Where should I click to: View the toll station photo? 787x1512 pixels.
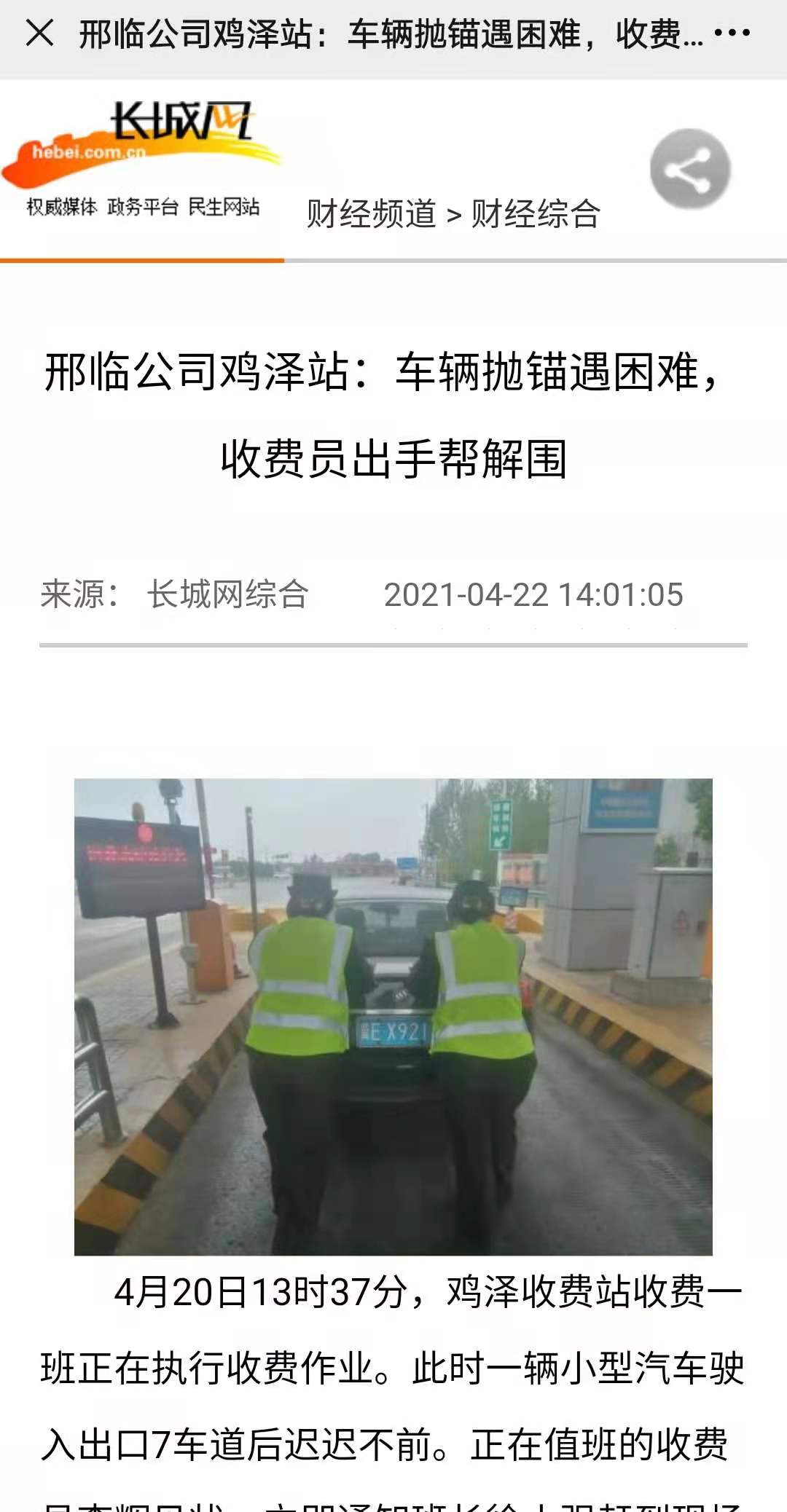pos(393,1017)
